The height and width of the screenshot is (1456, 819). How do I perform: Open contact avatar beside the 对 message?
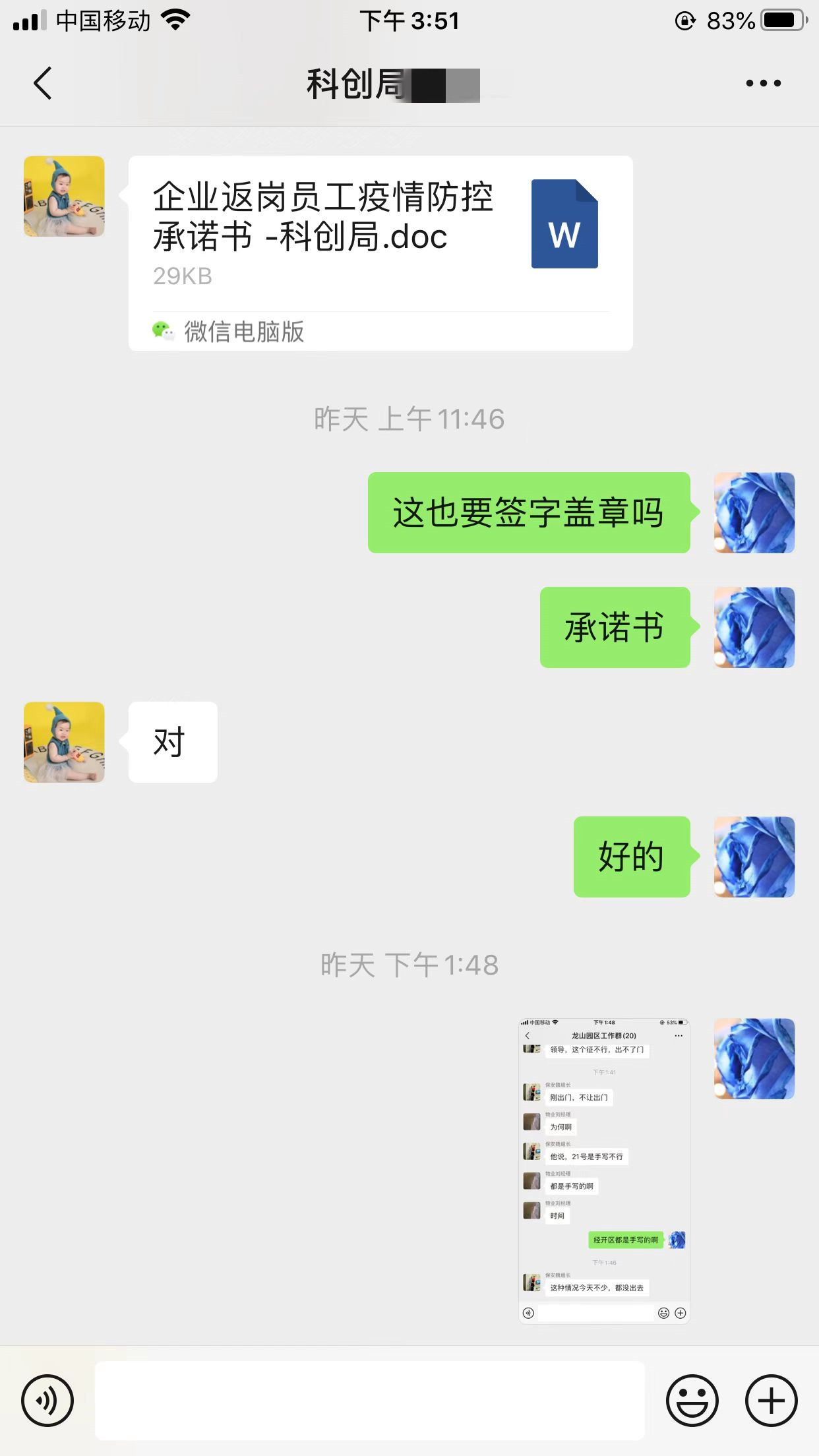(64, 742)
